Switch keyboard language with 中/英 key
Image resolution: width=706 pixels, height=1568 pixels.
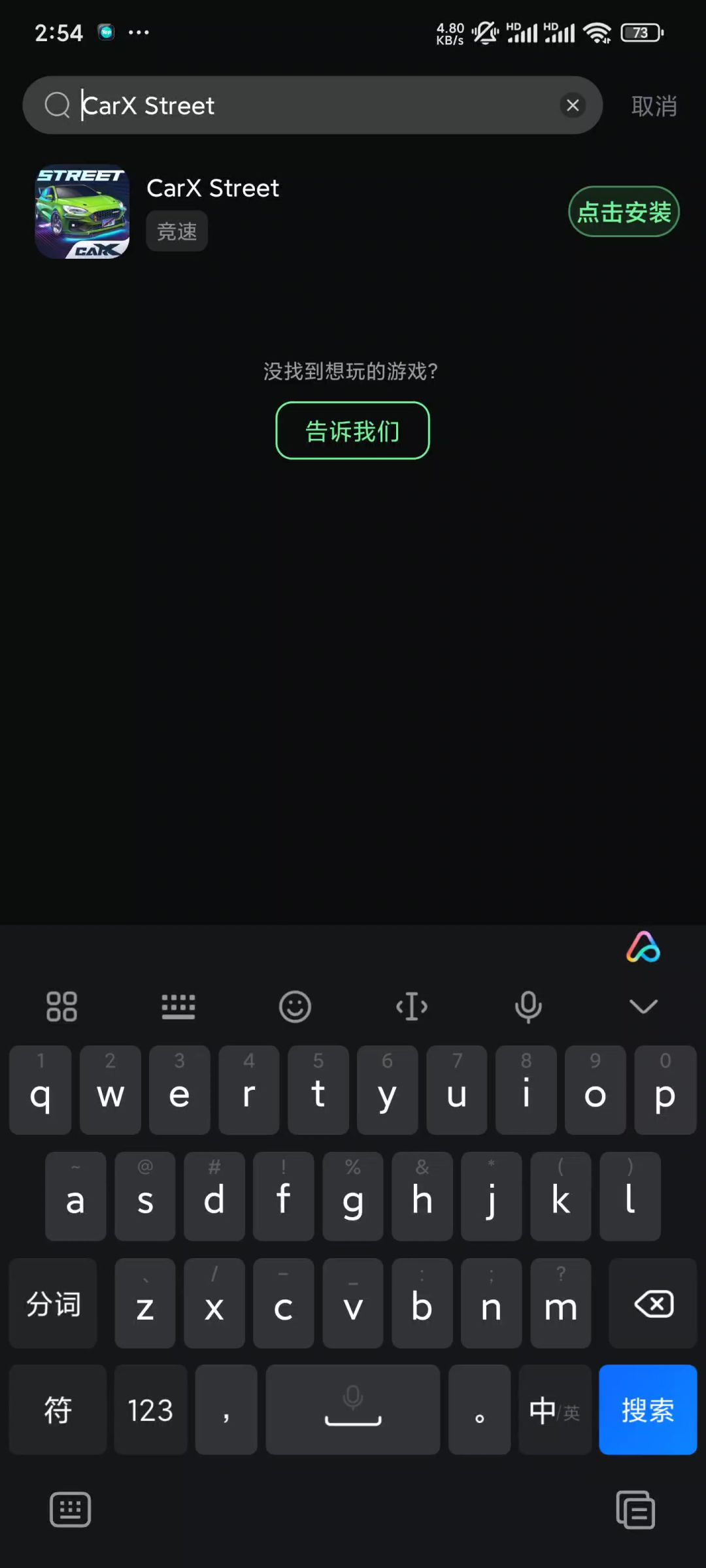pos(554,1410)
